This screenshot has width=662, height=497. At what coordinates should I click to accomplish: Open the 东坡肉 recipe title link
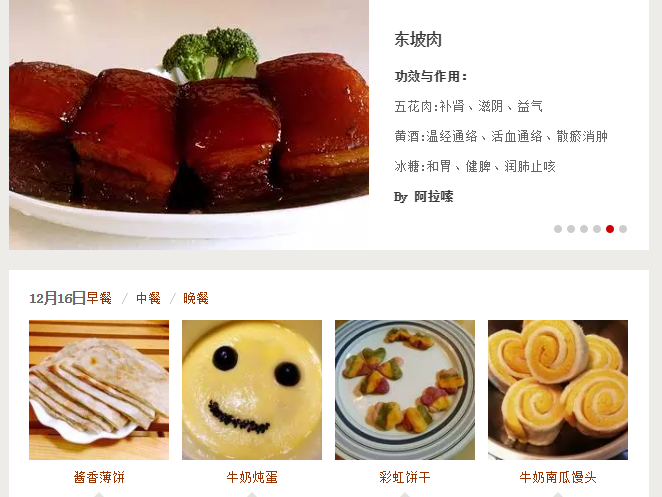[x=418, y=40]
